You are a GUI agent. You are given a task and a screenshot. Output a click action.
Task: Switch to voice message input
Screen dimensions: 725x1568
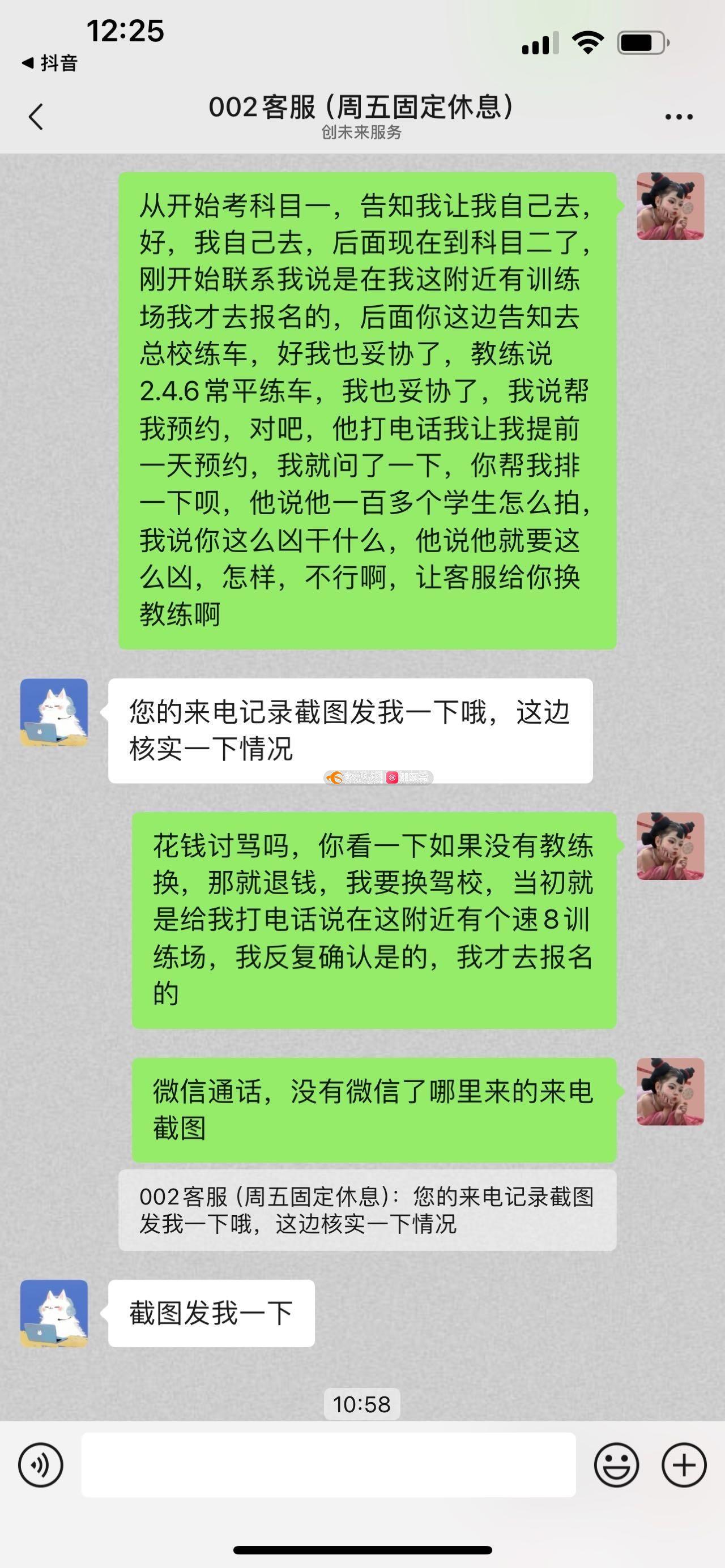tap(40, 1465)
